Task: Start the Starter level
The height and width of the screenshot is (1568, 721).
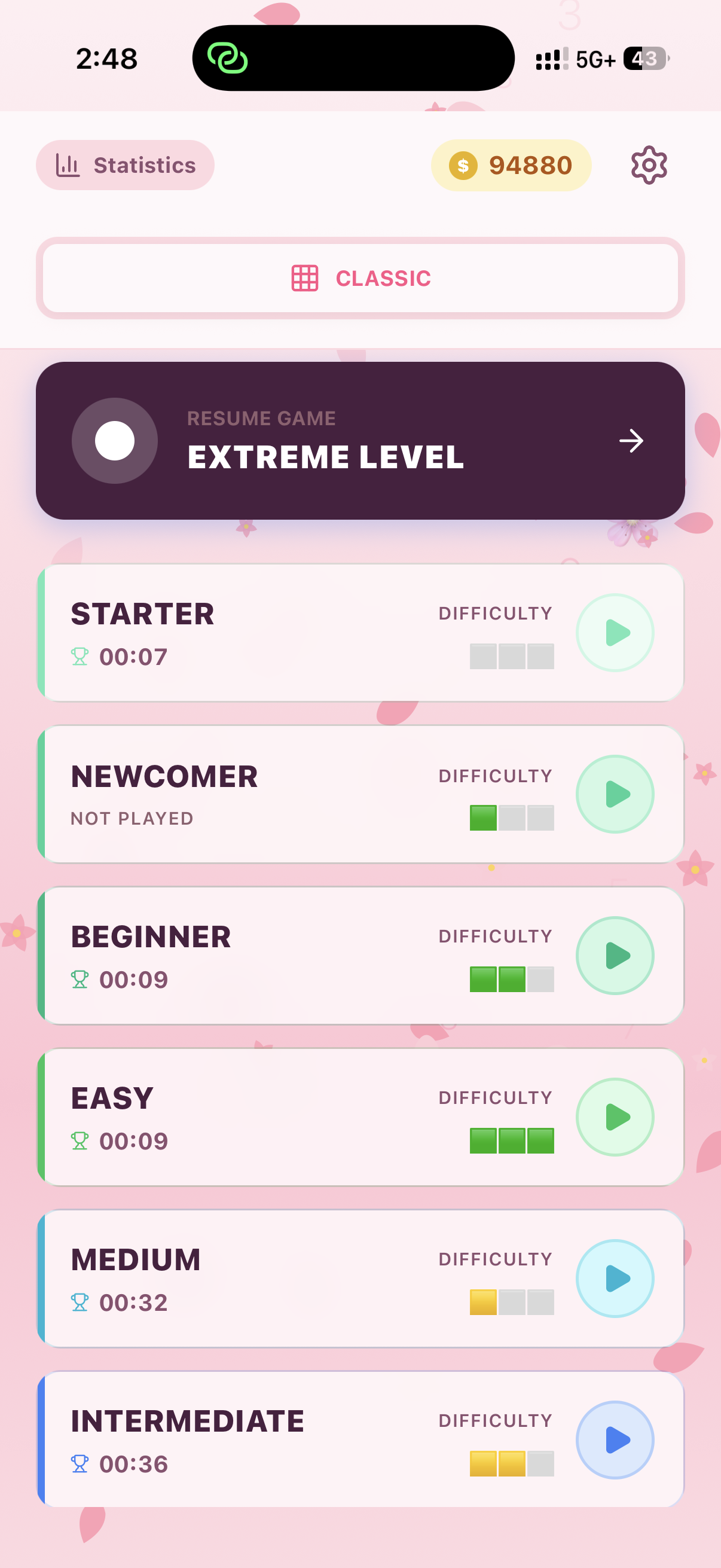Action: pyautogui.click(x=615, y=633)
